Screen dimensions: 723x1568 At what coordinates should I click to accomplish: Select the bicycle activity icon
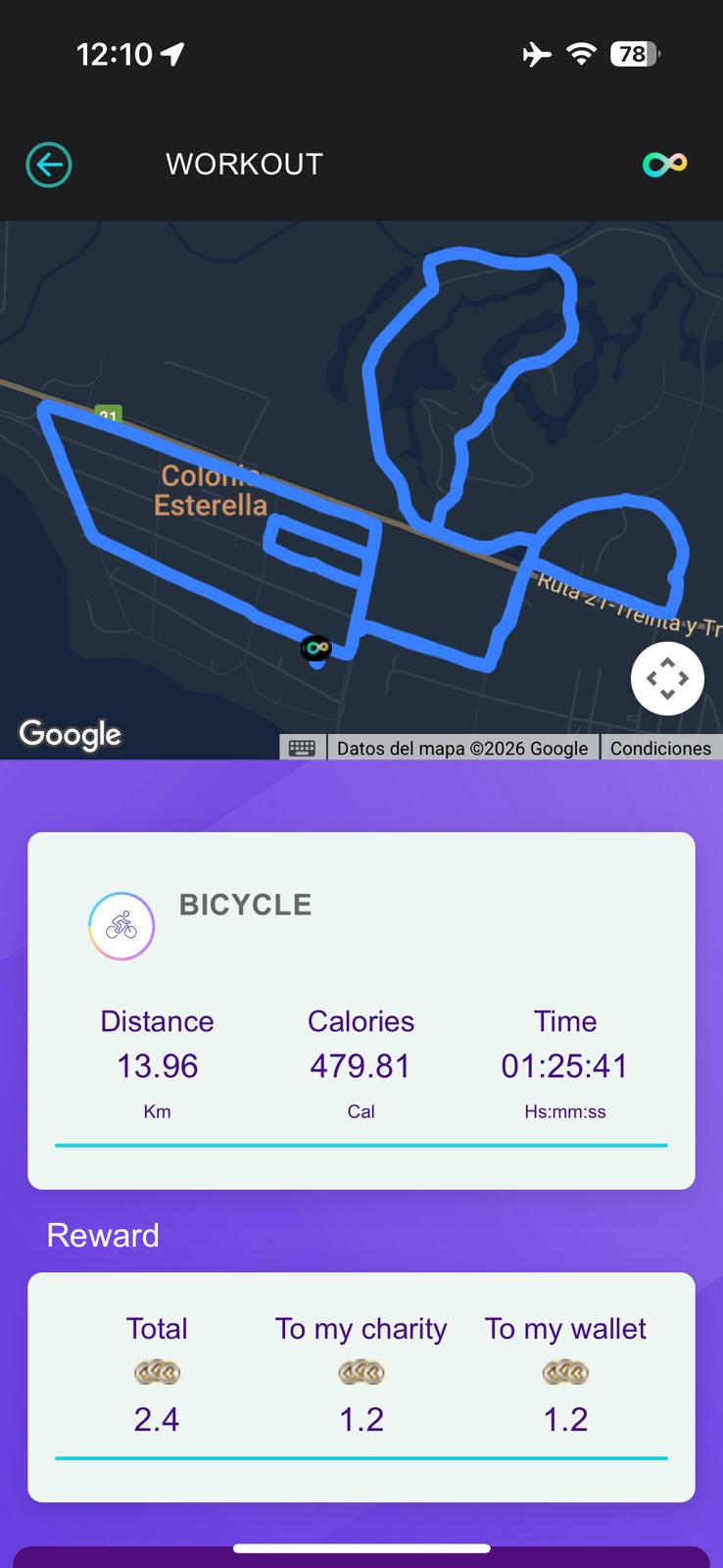121,925
